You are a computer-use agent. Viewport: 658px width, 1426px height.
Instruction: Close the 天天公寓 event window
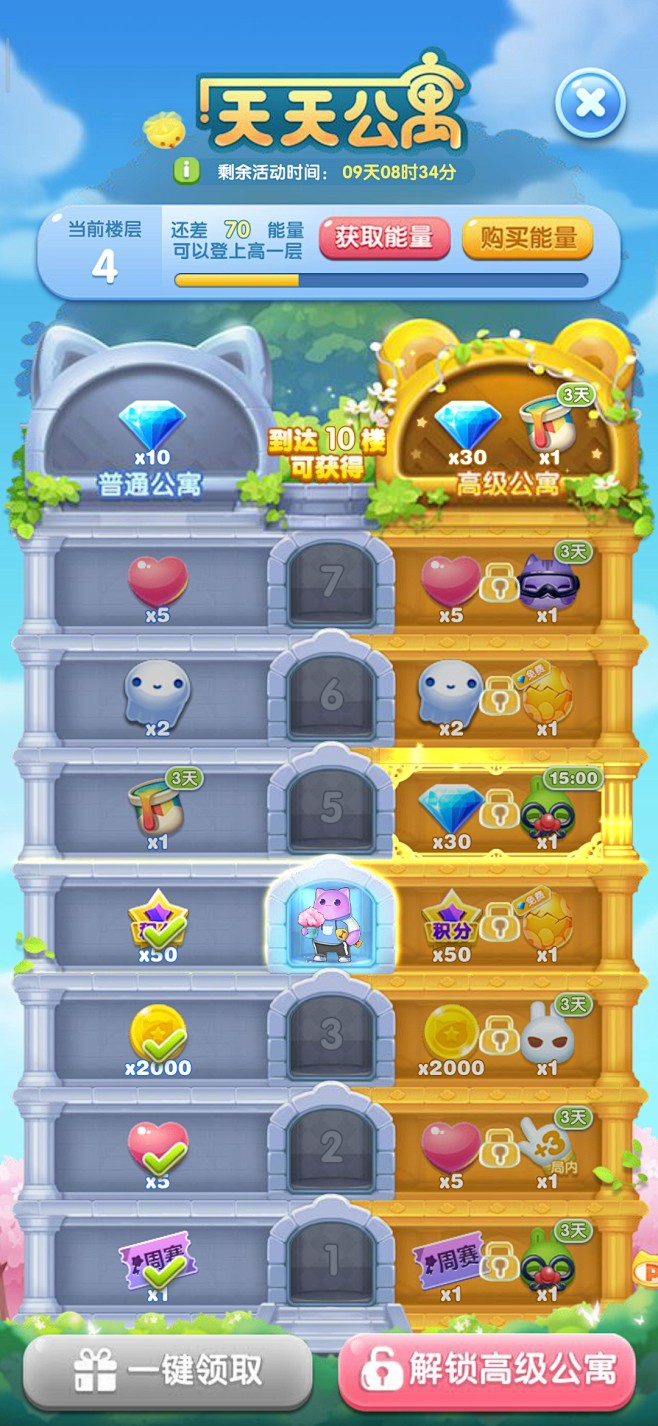click(590, 103)
